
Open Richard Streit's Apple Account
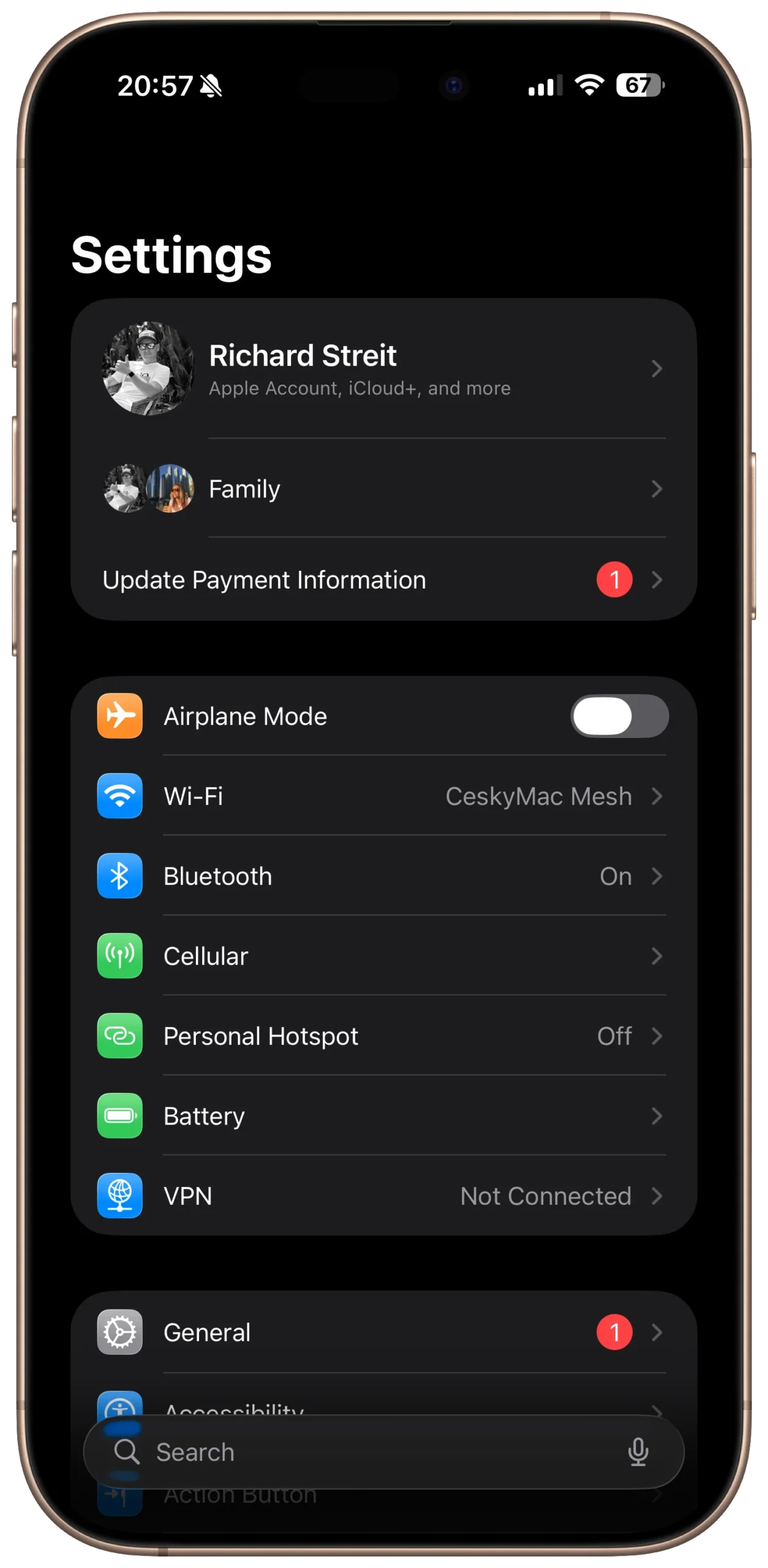point(383,368)
